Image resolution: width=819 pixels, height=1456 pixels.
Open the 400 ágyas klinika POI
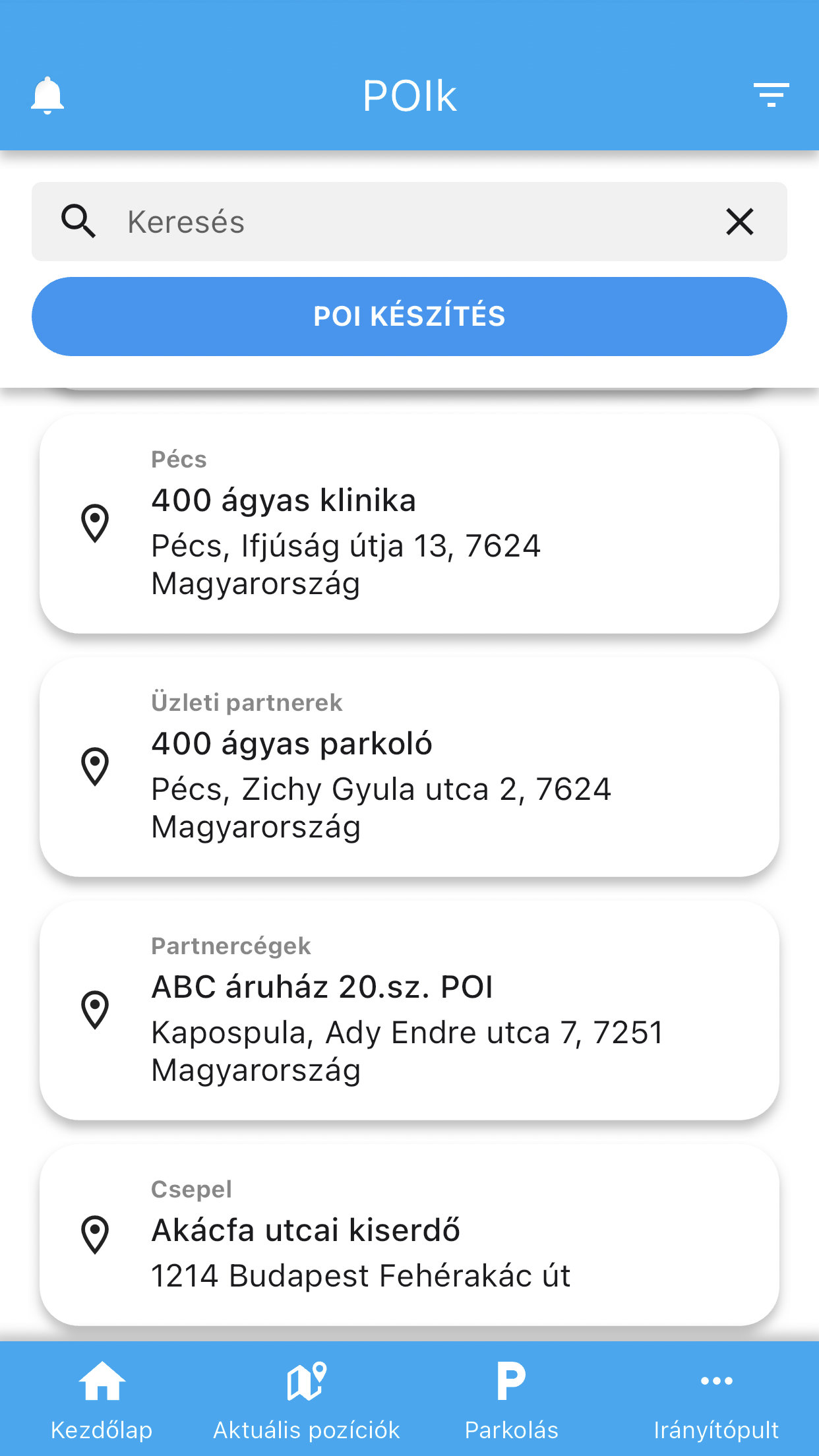point(409,524)
